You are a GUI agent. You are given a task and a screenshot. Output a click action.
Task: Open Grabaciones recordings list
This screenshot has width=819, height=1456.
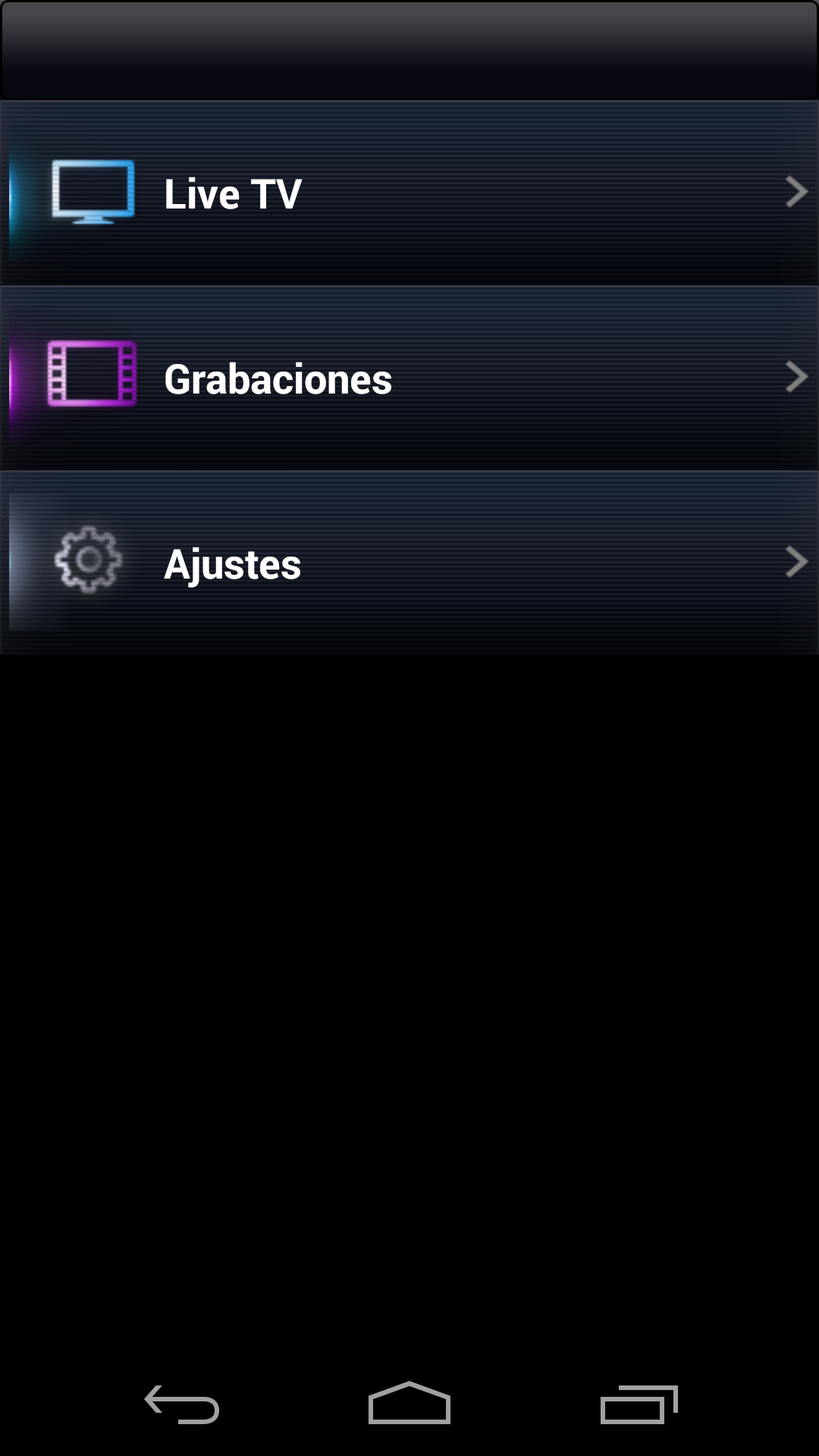(x=409, y=378)
